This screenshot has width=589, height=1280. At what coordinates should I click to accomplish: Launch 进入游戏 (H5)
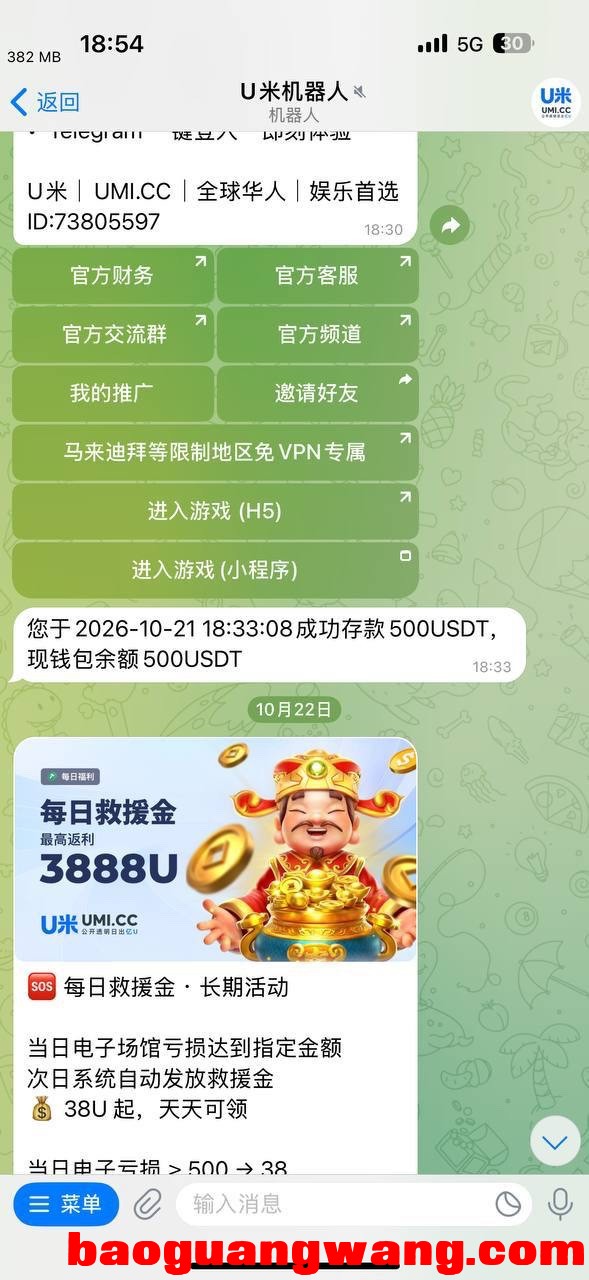pos(215,511)
